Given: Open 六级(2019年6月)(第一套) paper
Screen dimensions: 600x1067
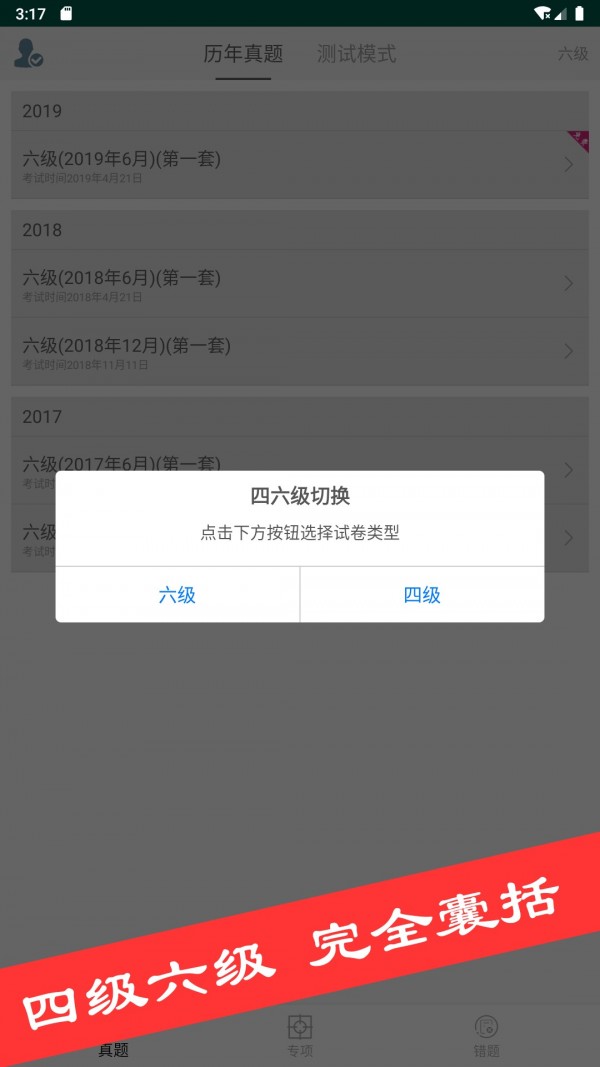Looking at the screenshot, I should click(x=300, y=165).
